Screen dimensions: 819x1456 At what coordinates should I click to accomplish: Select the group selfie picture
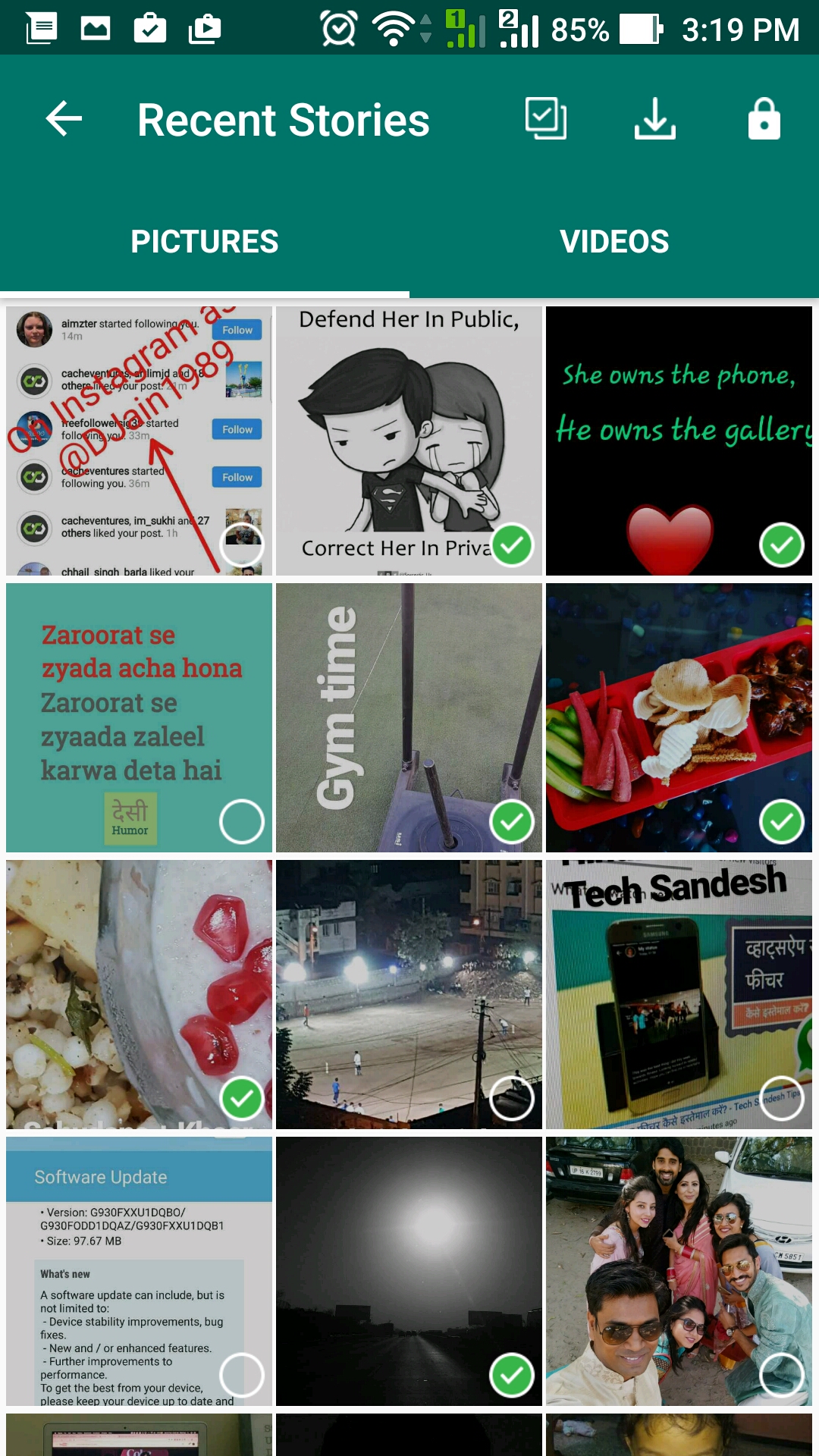pyautogui.click(x=782, y=1375)
